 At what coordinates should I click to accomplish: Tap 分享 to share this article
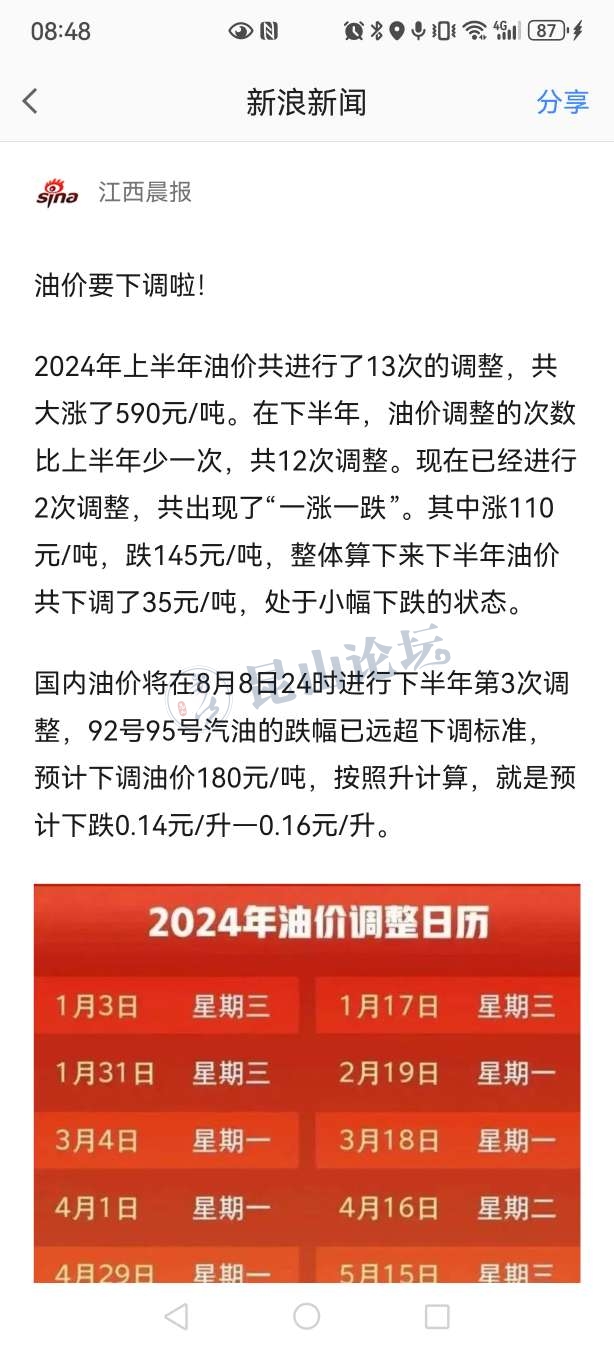562,102
